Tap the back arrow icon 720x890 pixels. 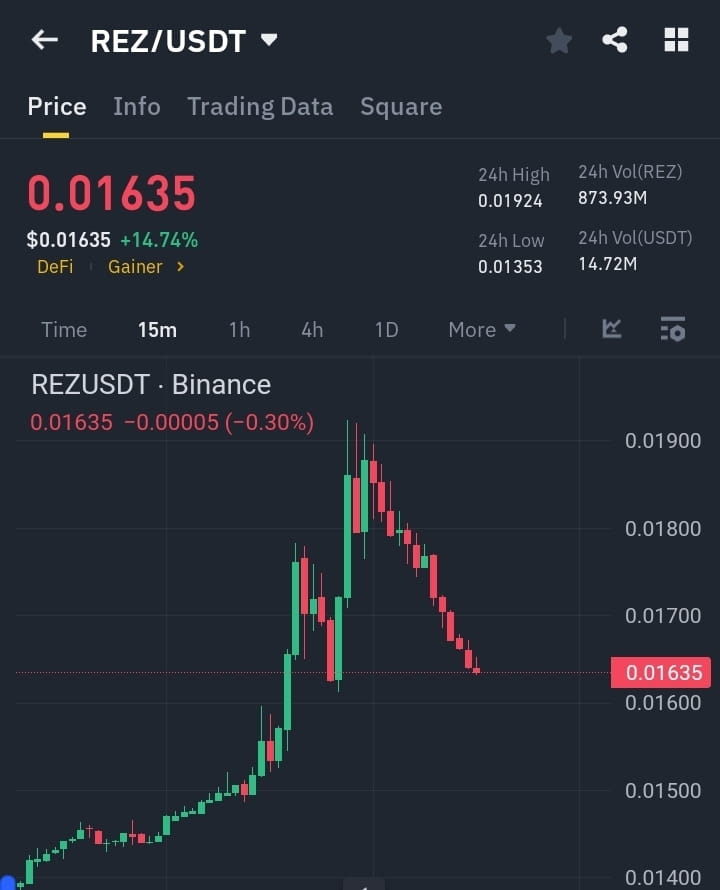(44, 40)
